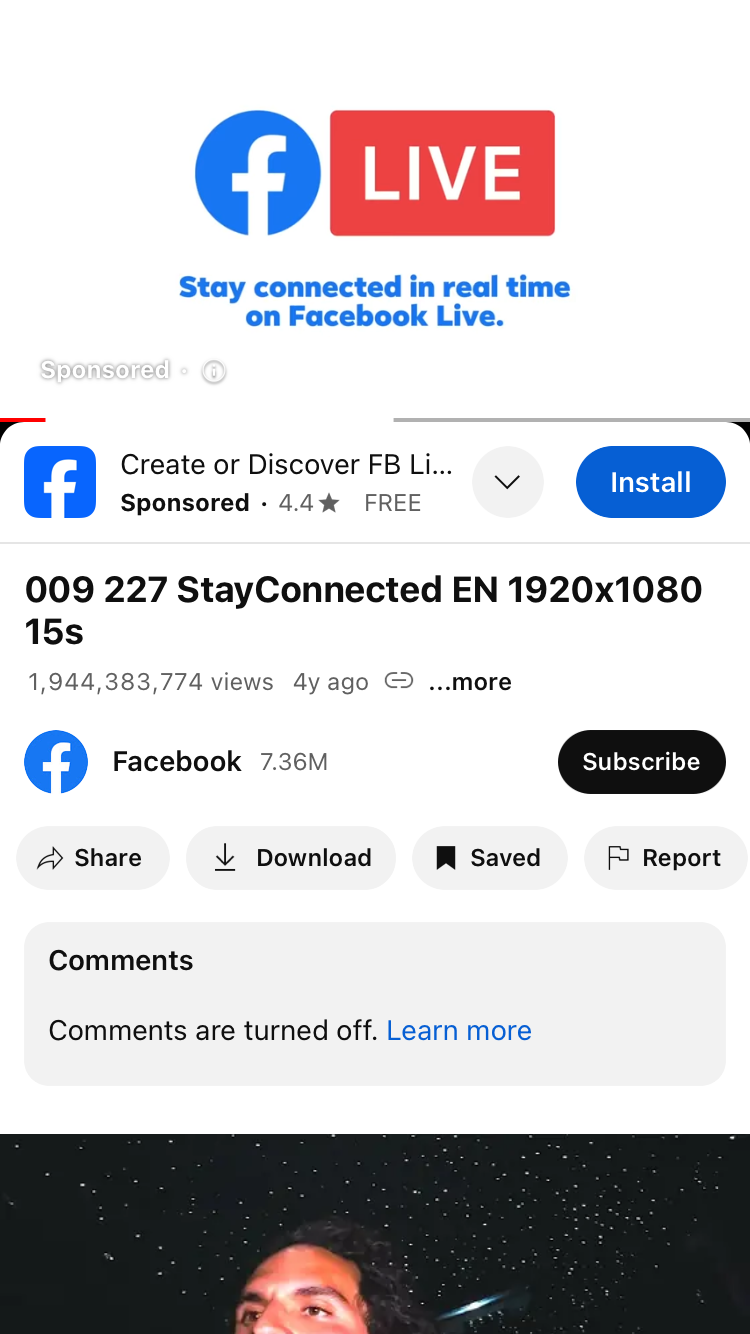Report this video

tap(665, 858)
